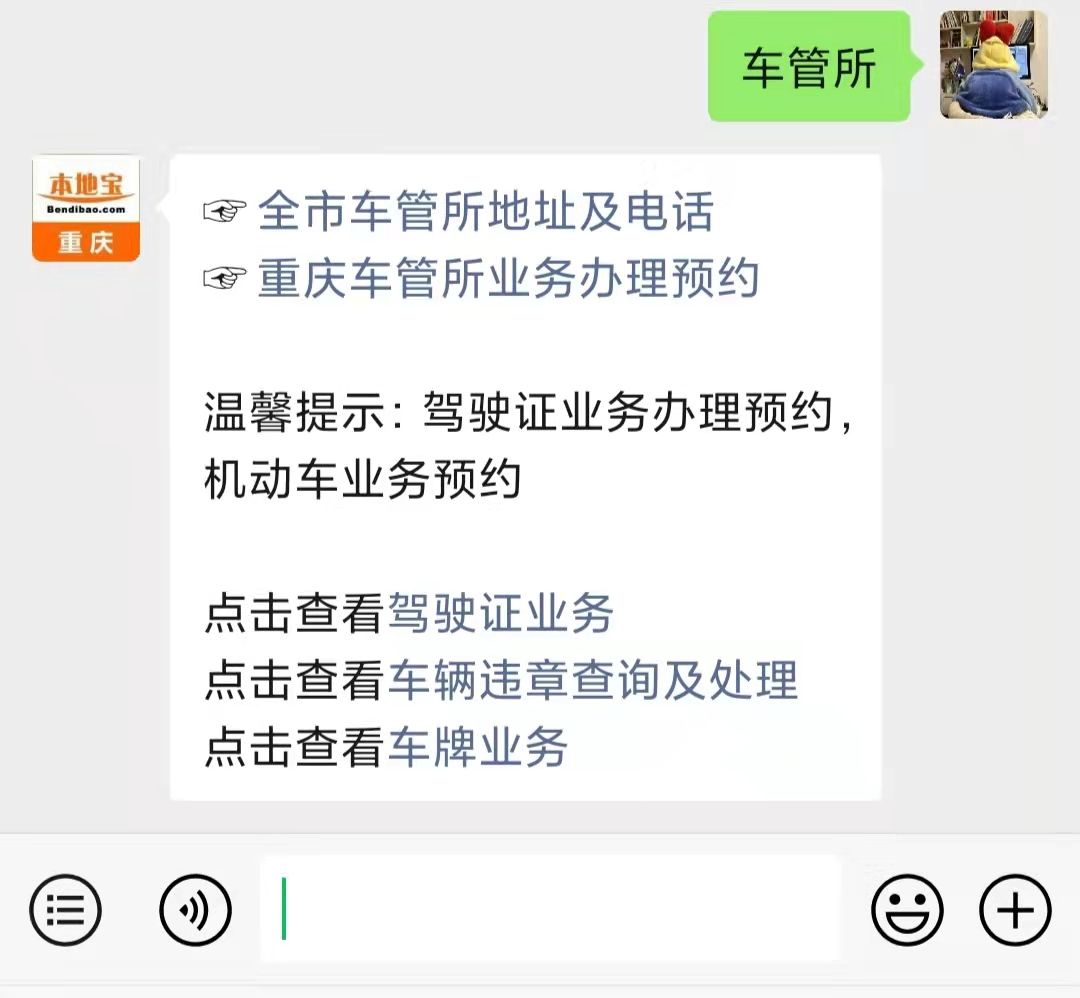Switch to voice message input

[195, 910]
